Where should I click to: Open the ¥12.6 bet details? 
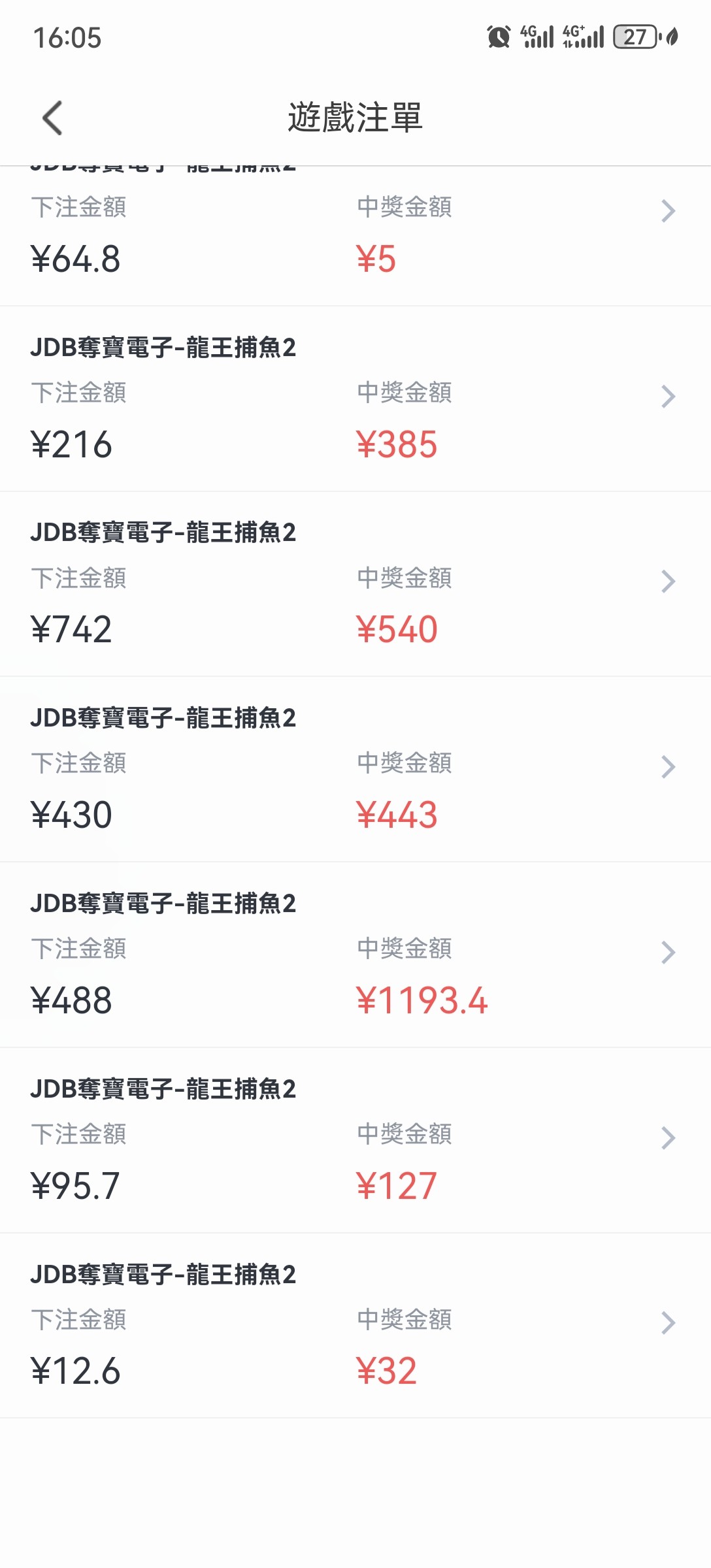point(355,1326)
